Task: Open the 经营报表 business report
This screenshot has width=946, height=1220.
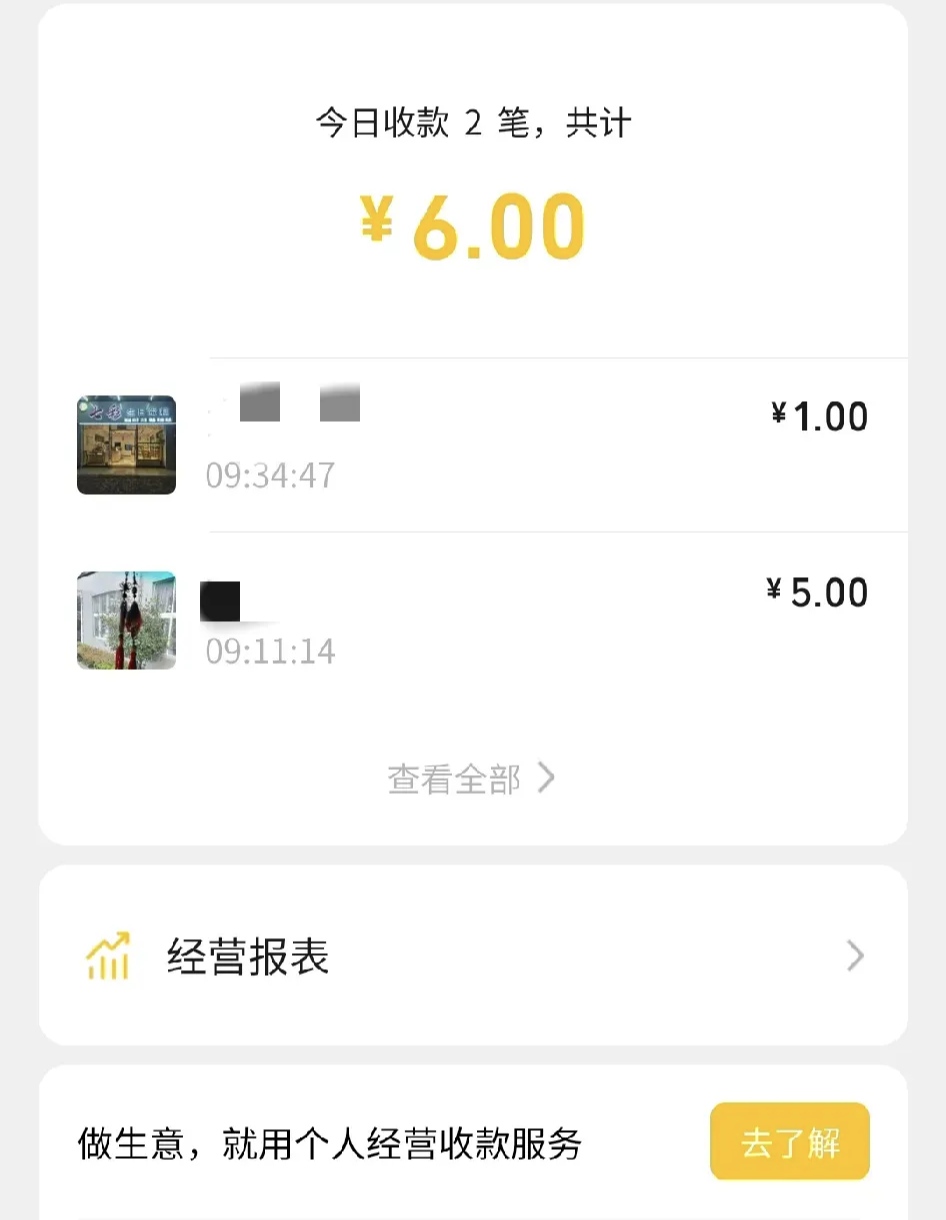Action: pos(472,956)
